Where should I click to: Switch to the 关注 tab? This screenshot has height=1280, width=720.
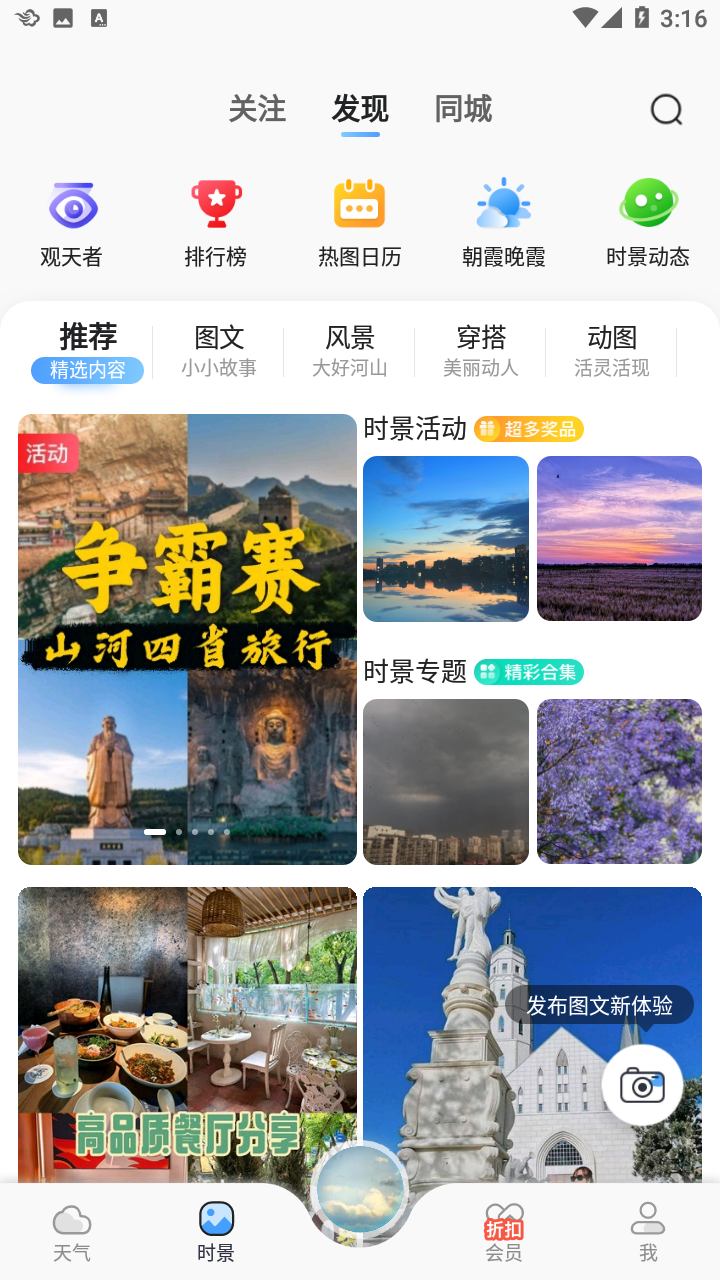(257, 109)
